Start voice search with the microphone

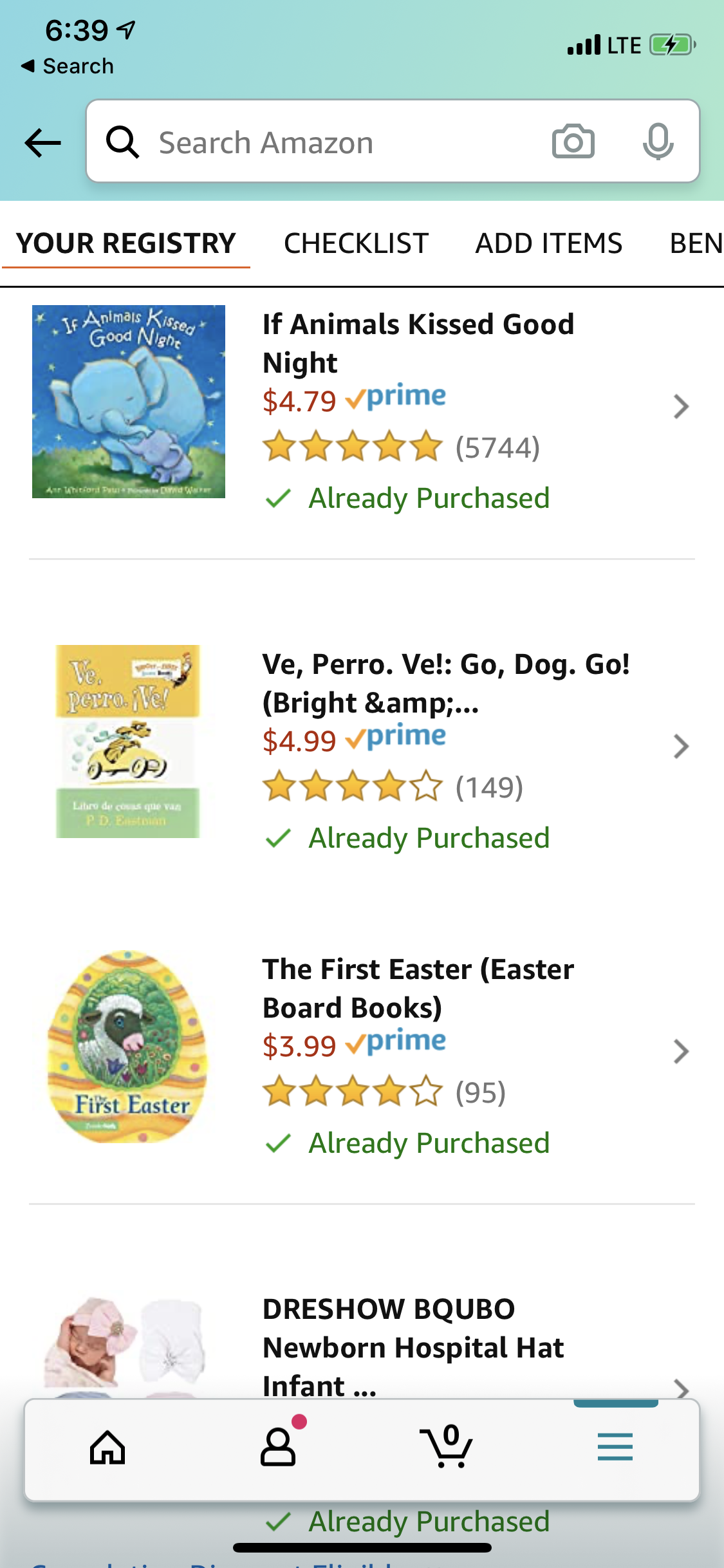coord(657,142)
